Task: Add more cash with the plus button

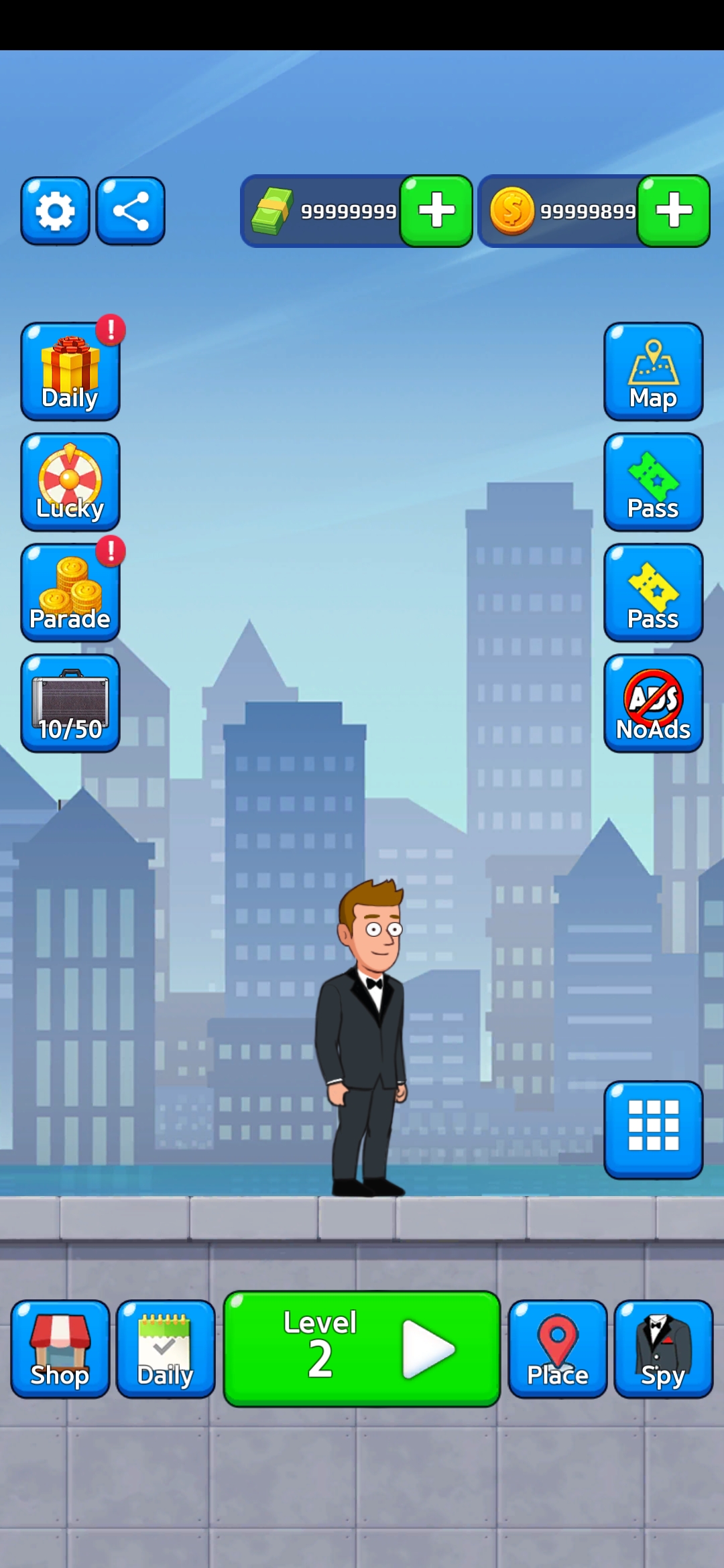Action: pos(436,211)
